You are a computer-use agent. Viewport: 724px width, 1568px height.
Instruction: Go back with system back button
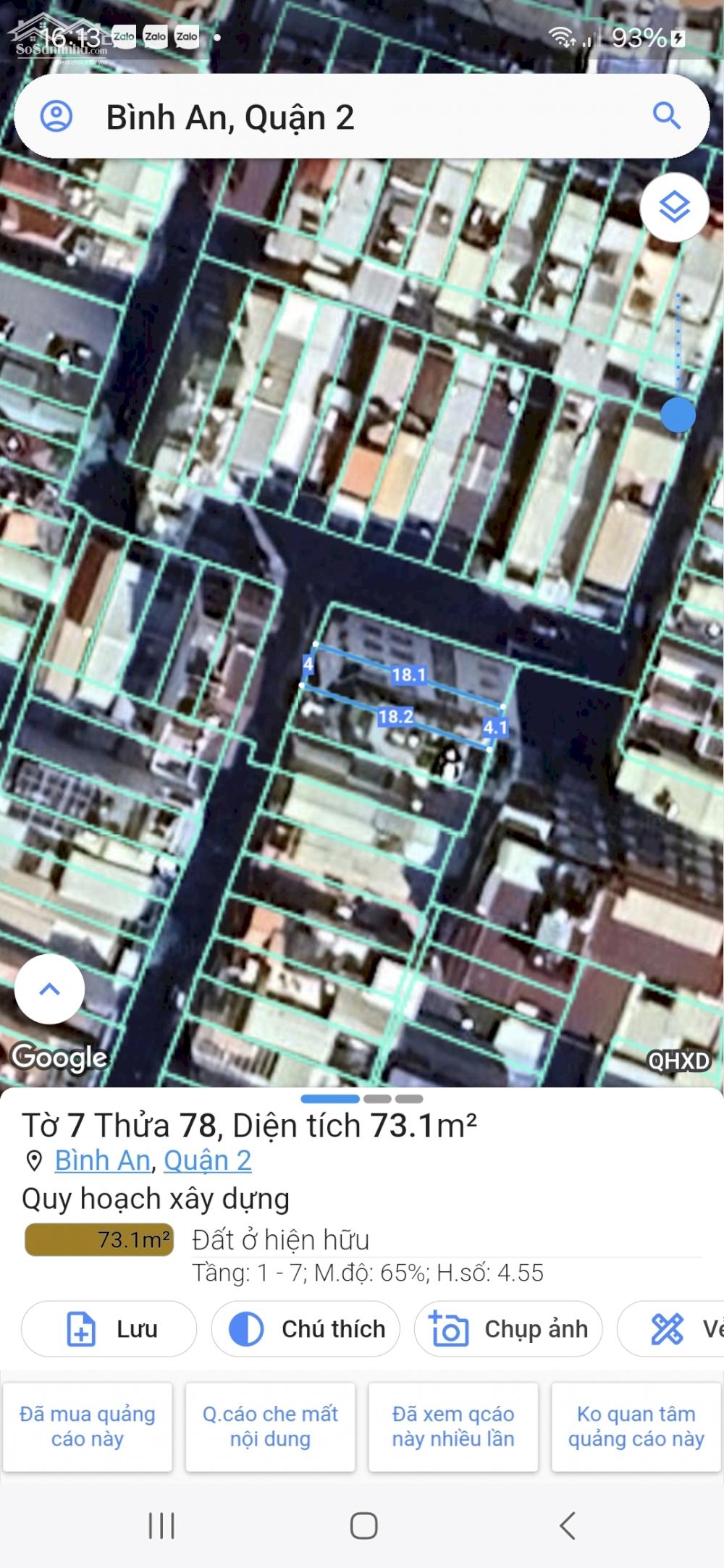point(568,1526)
